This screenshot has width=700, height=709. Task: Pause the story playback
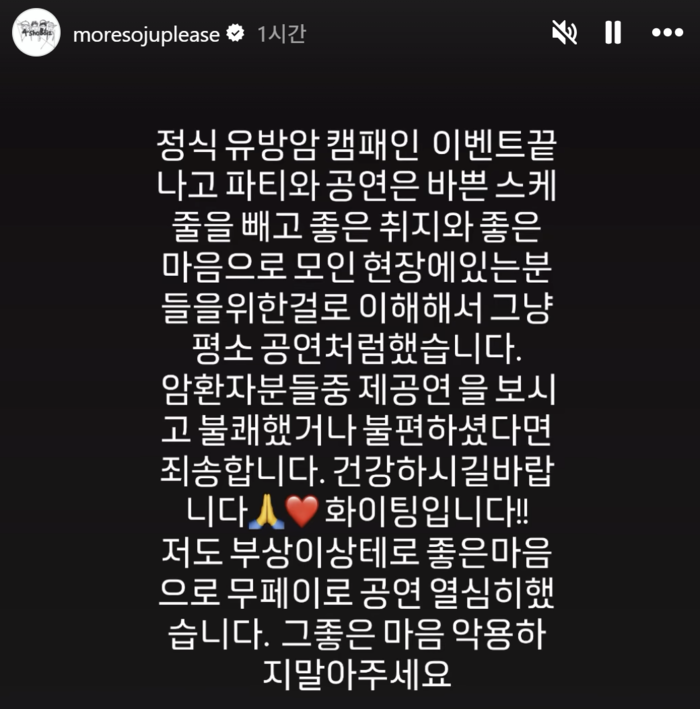pyautogui.click(x=613, y=33)
